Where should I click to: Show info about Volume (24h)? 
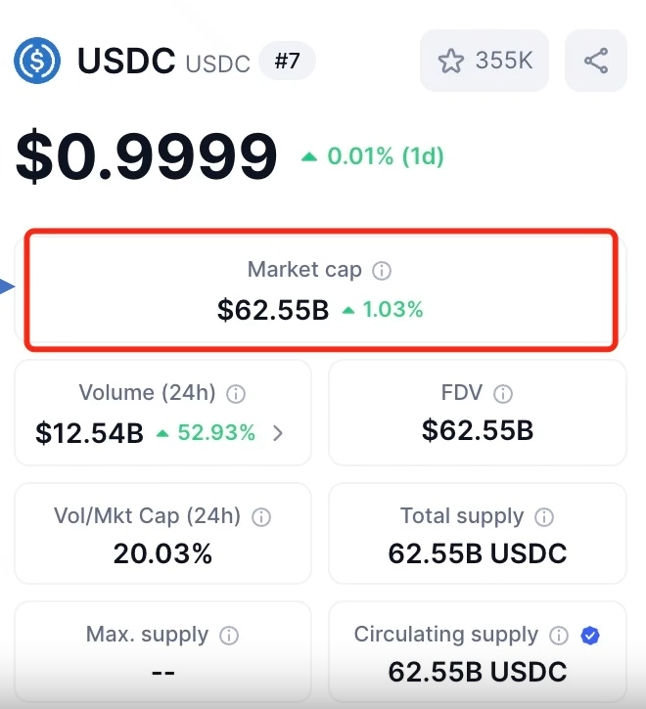pos(236,393)
